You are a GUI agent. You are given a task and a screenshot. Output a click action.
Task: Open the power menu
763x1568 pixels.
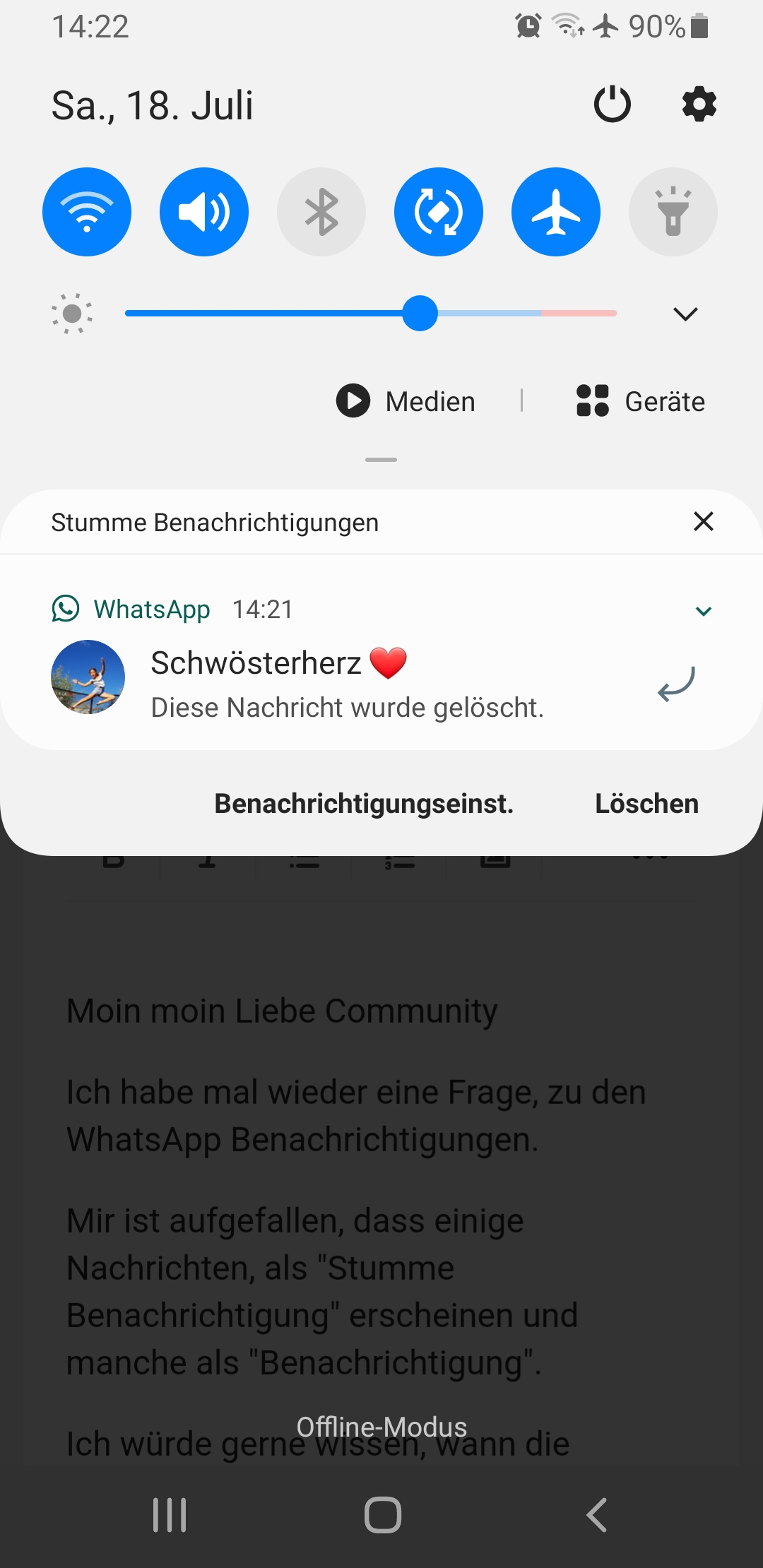(x=612, y=105)
